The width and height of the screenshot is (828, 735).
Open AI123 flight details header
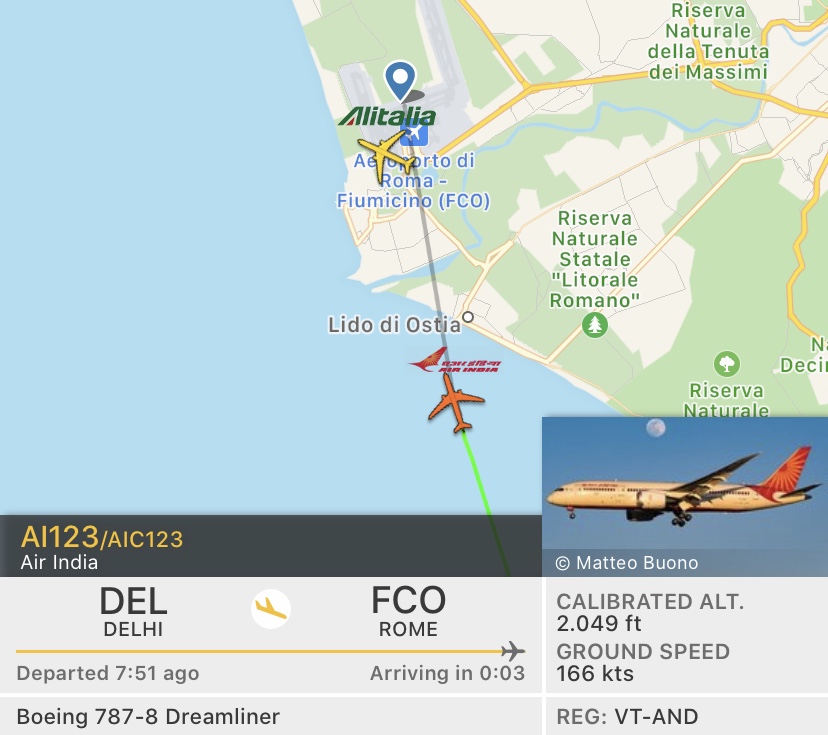(x=100, y=546)
